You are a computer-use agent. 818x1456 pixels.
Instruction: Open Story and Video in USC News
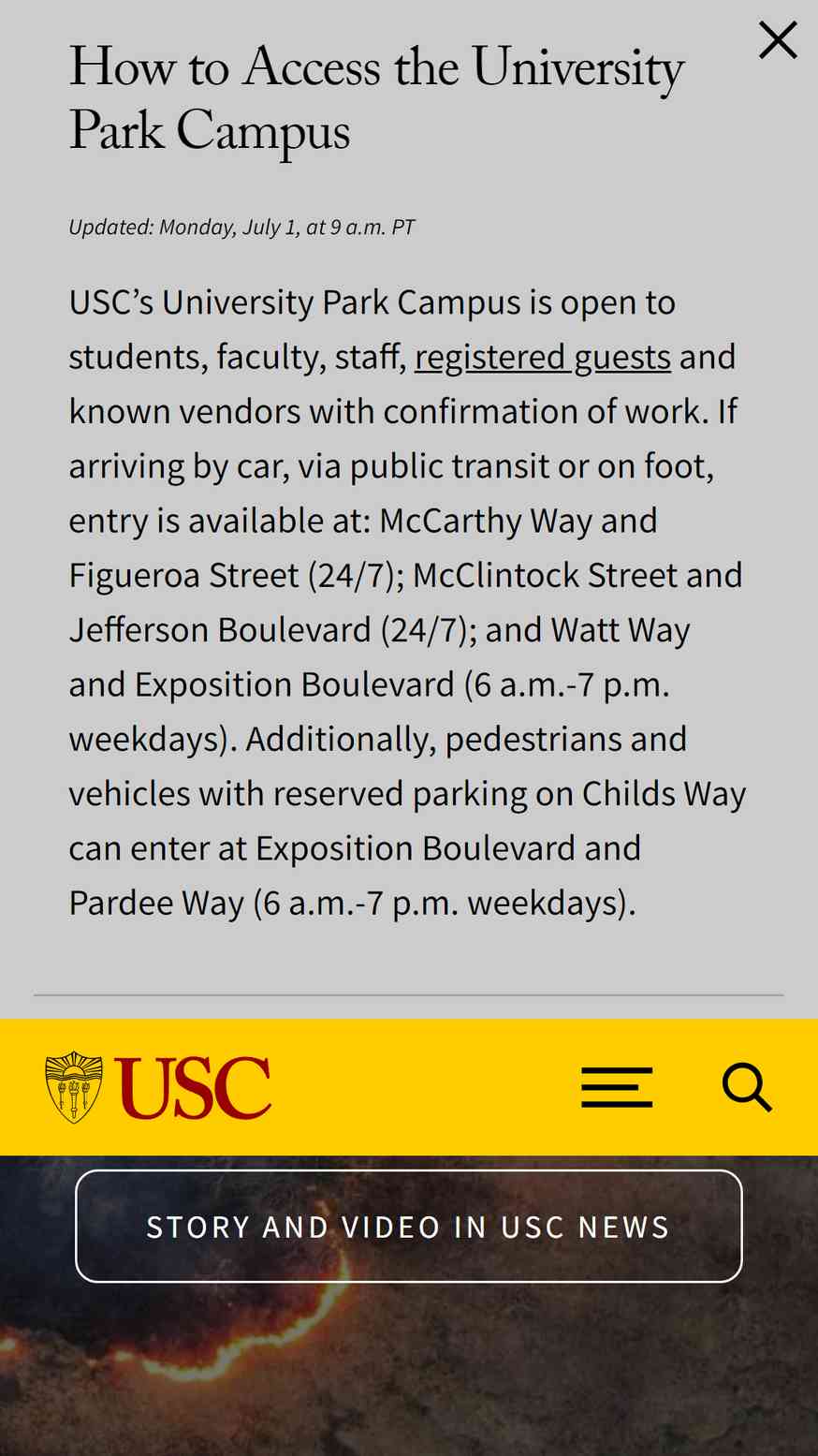(409, 1226)
